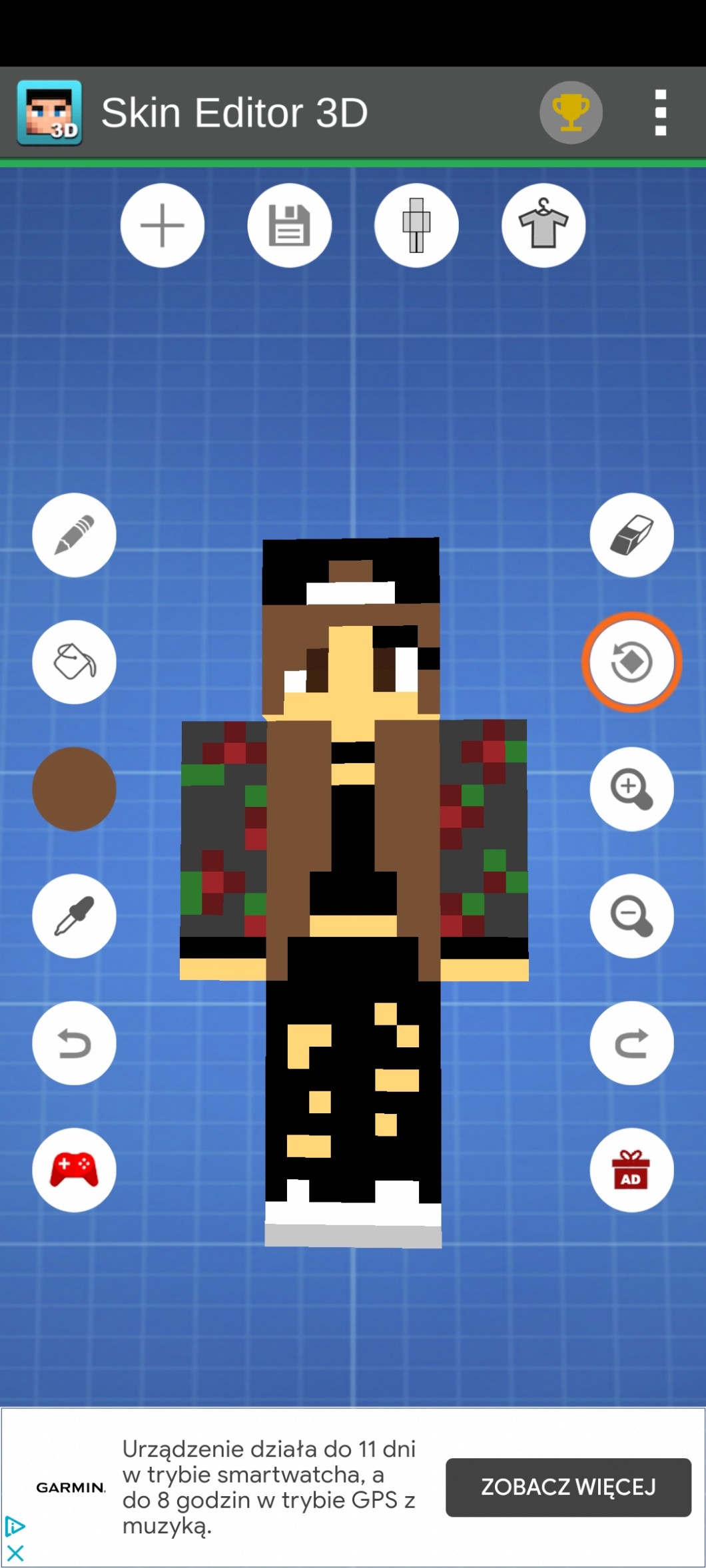Select the eraser tool
706x1568 pixels.
click(x=631, y=535)
